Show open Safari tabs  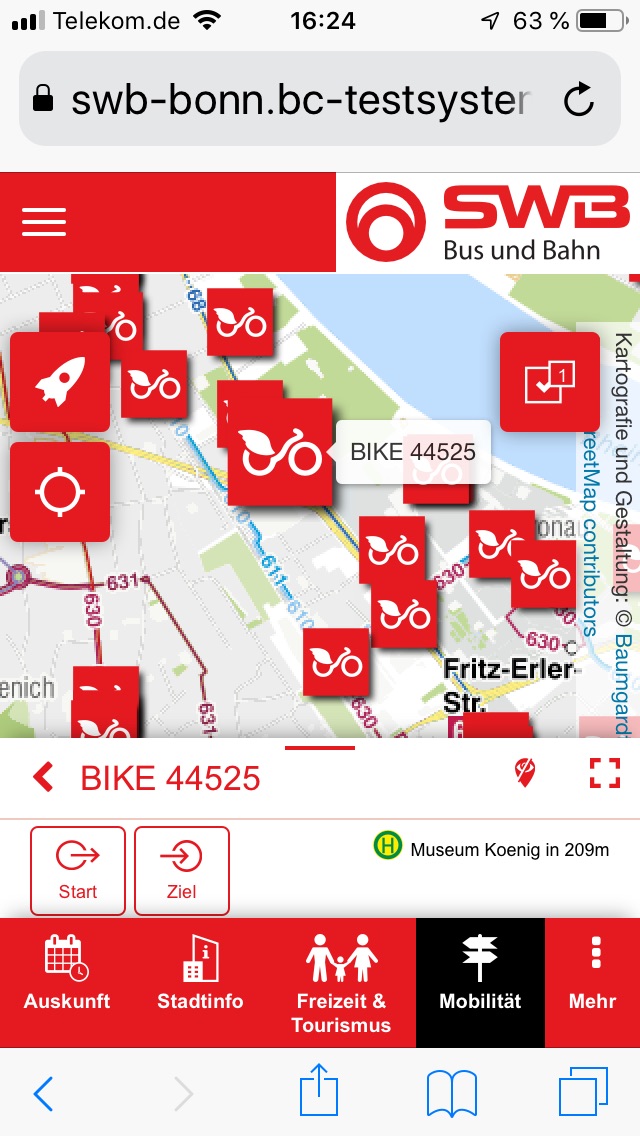(583, 1093)
